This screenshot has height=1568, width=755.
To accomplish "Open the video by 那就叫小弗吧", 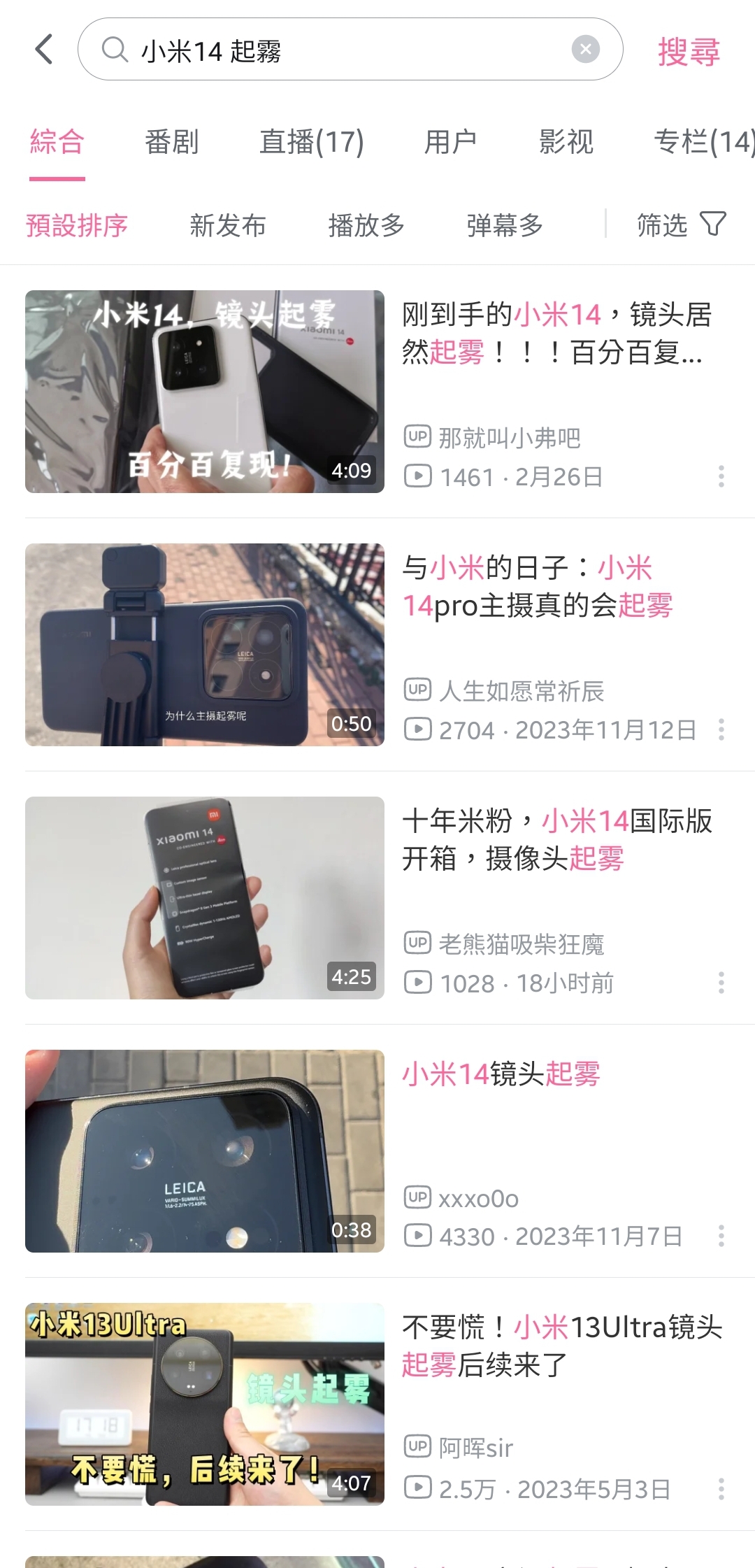I will click(205, 392).
